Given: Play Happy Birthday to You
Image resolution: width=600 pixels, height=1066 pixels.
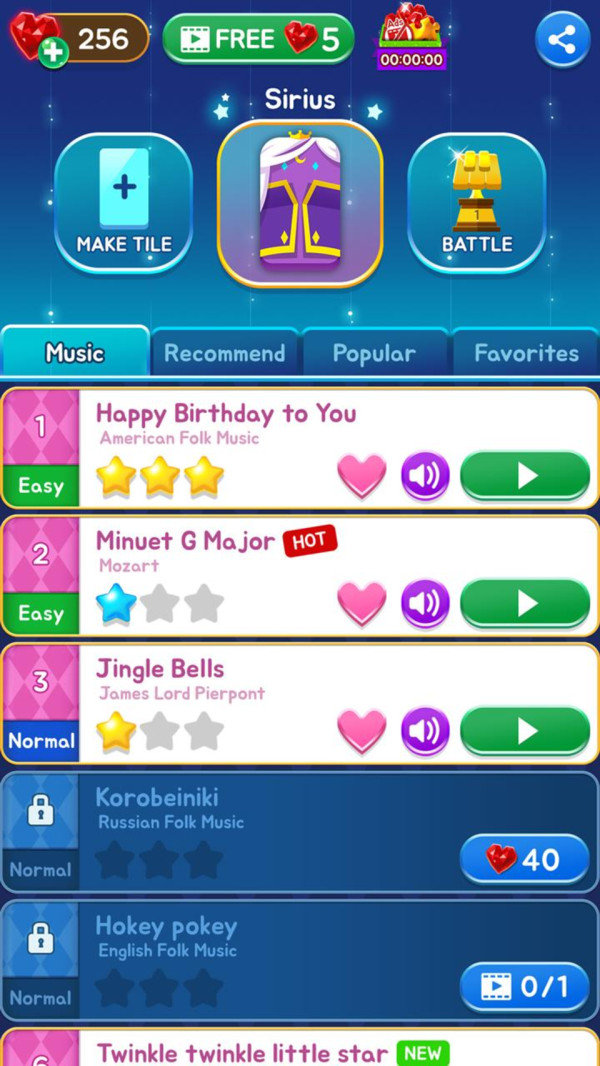Looking at the screenshot, I should pyautogui.click(x=525, y=476).
